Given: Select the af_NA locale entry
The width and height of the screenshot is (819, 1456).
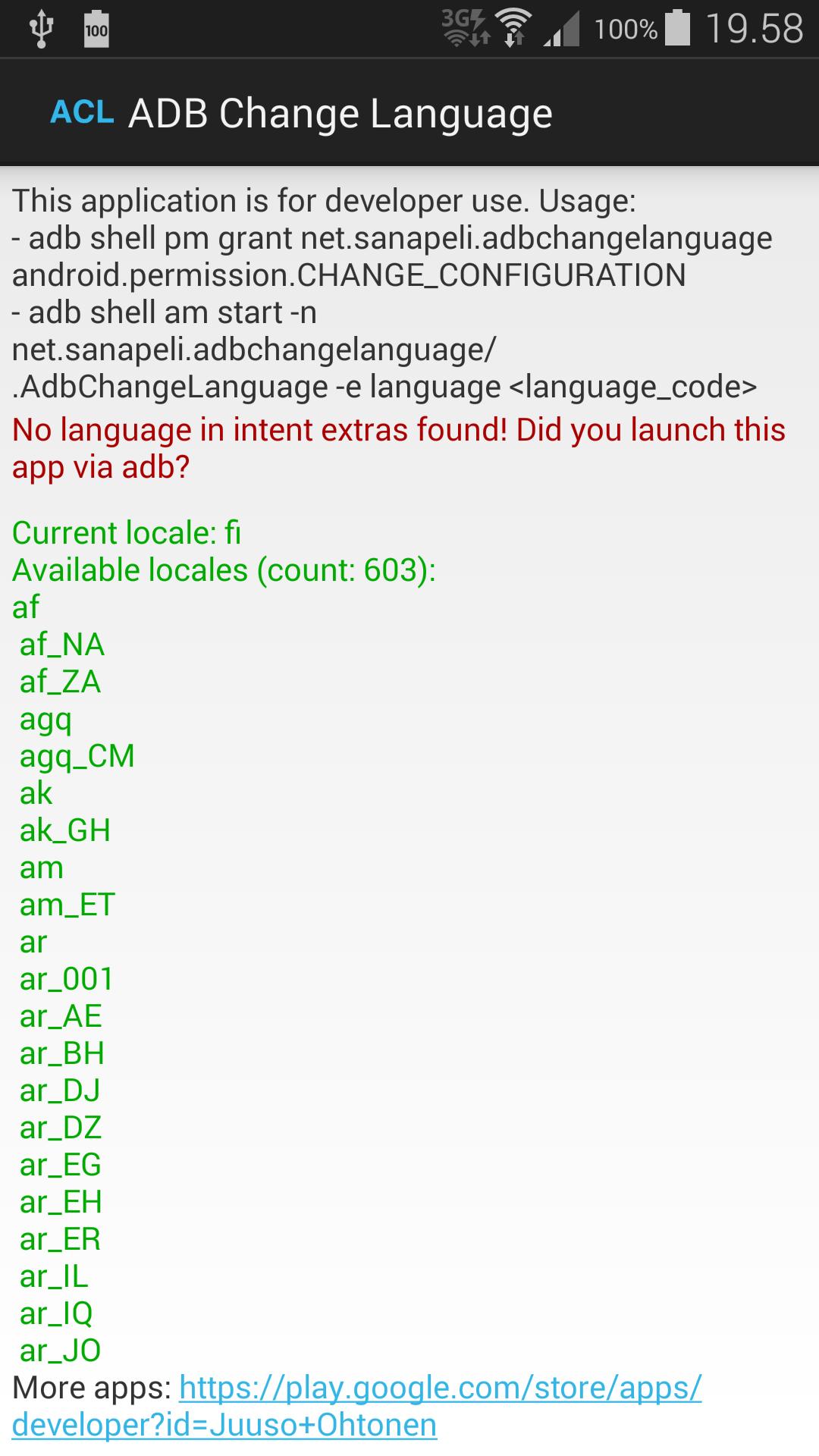Looking at the screenshot, I should (x=62, y=645).
